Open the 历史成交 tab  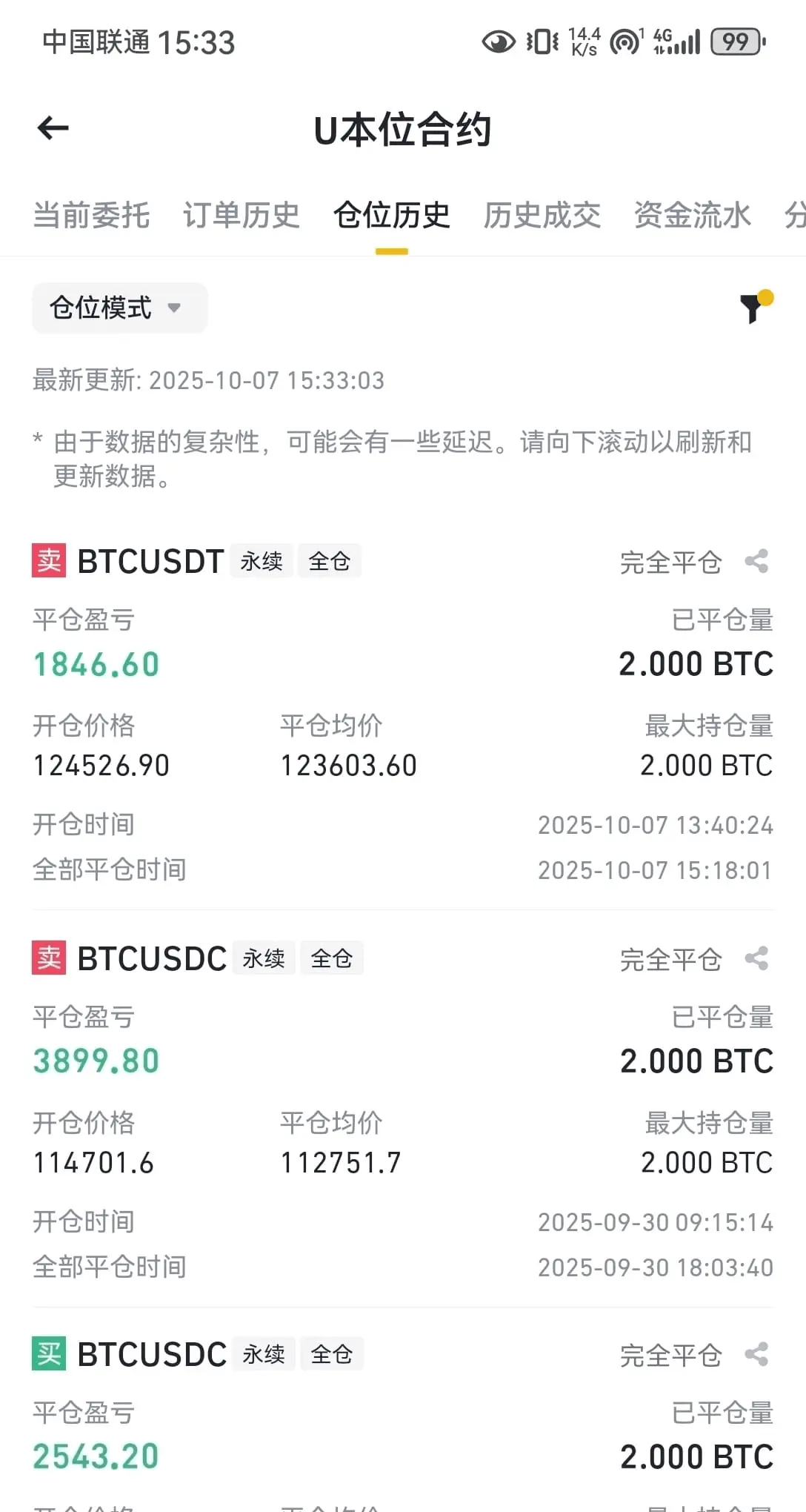pyautogui.click(x=542, y=216)
